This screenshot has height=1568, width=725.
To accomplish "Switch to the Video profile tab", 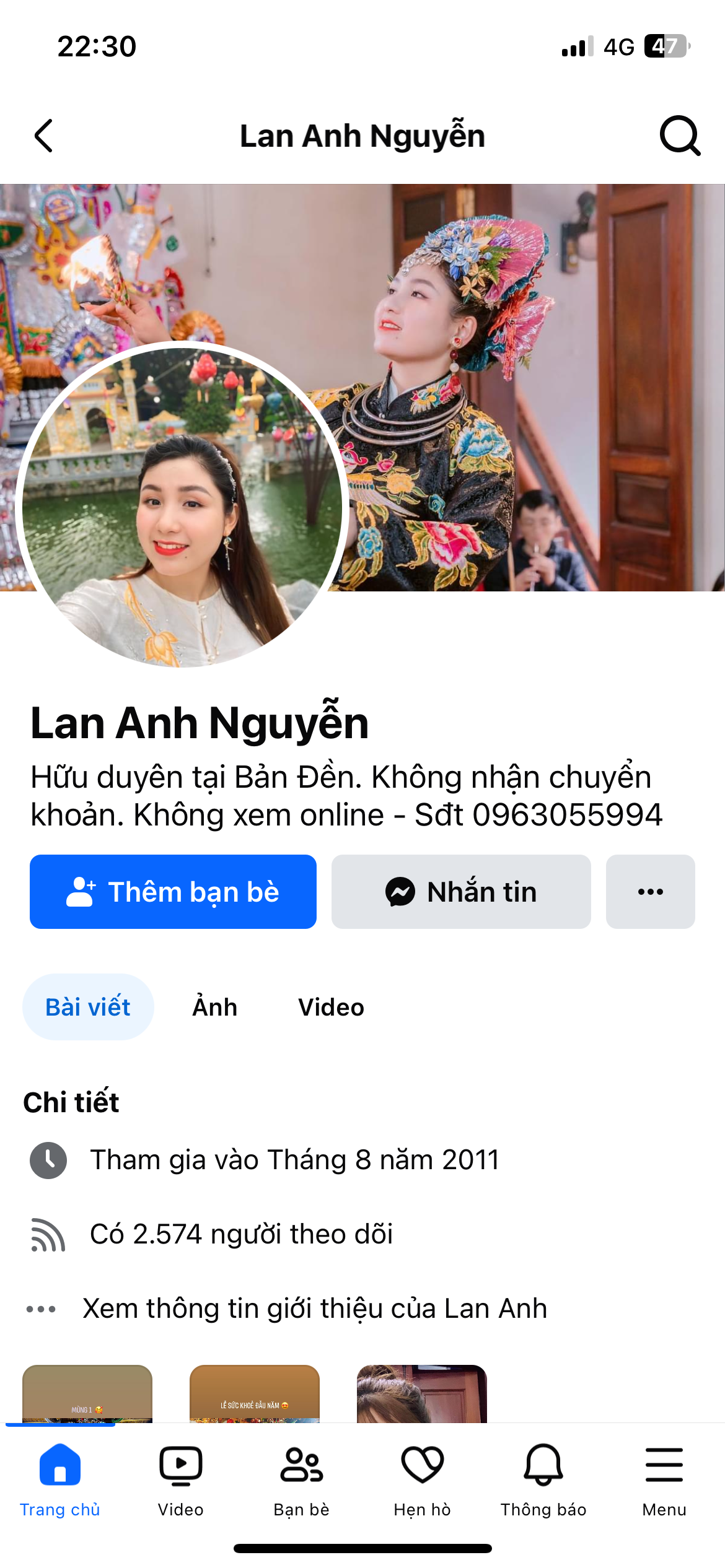I will (331, 1007).
